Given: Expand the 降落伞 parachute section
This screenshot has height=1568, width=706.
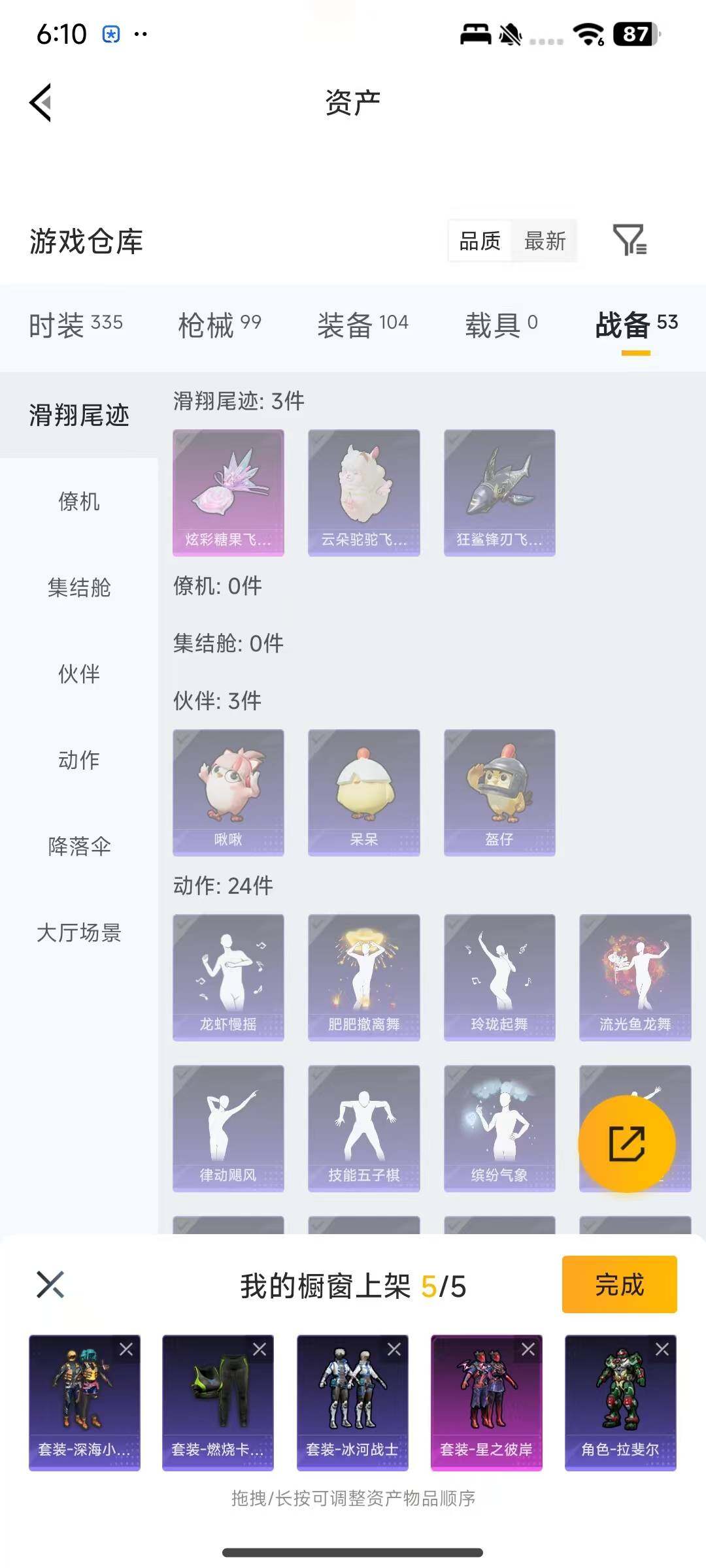Looking at the screenshot, I should pyautogui.click(x=80, y=847).
